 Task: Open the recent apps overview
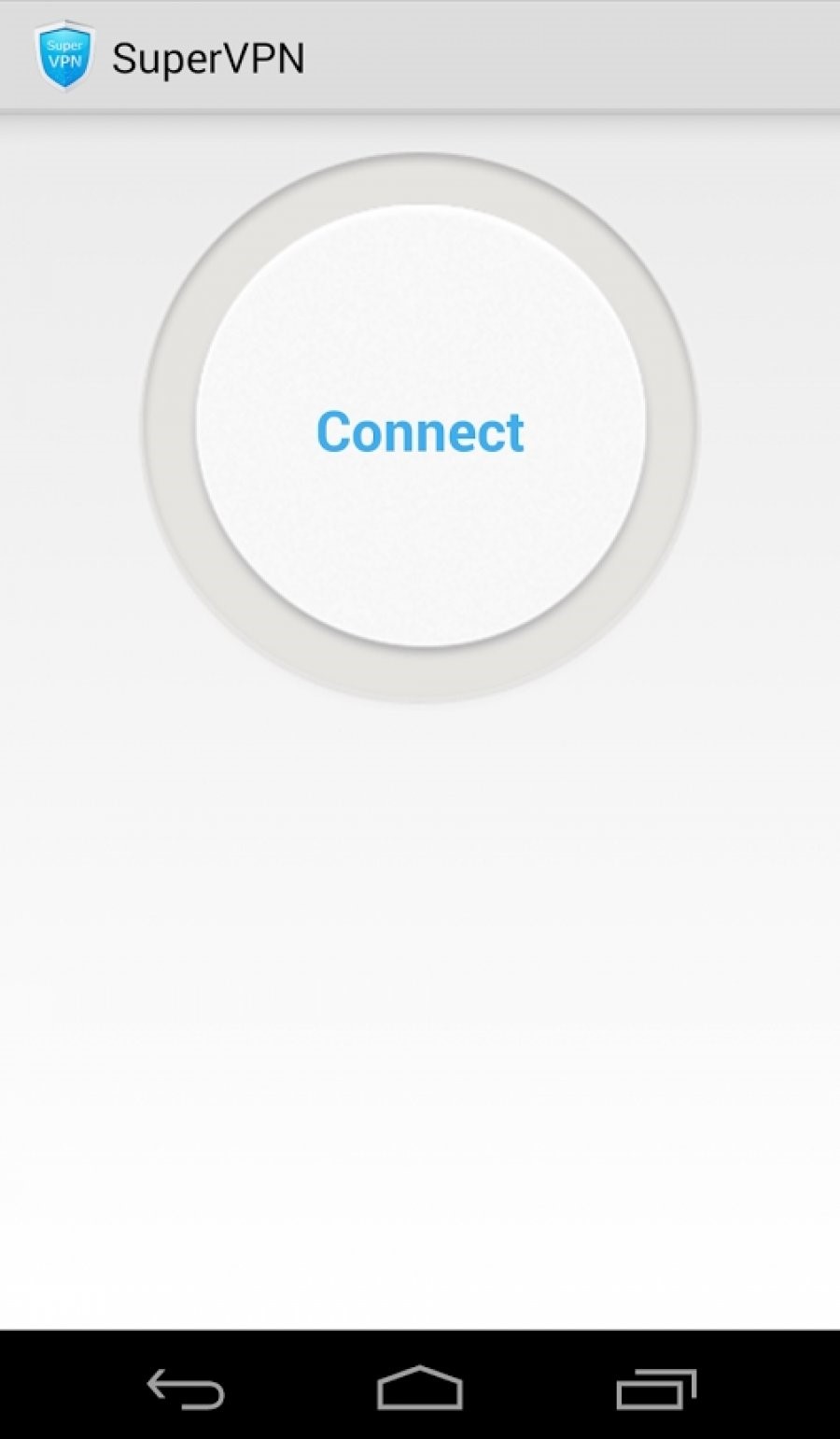click(x=656, y=1389)
